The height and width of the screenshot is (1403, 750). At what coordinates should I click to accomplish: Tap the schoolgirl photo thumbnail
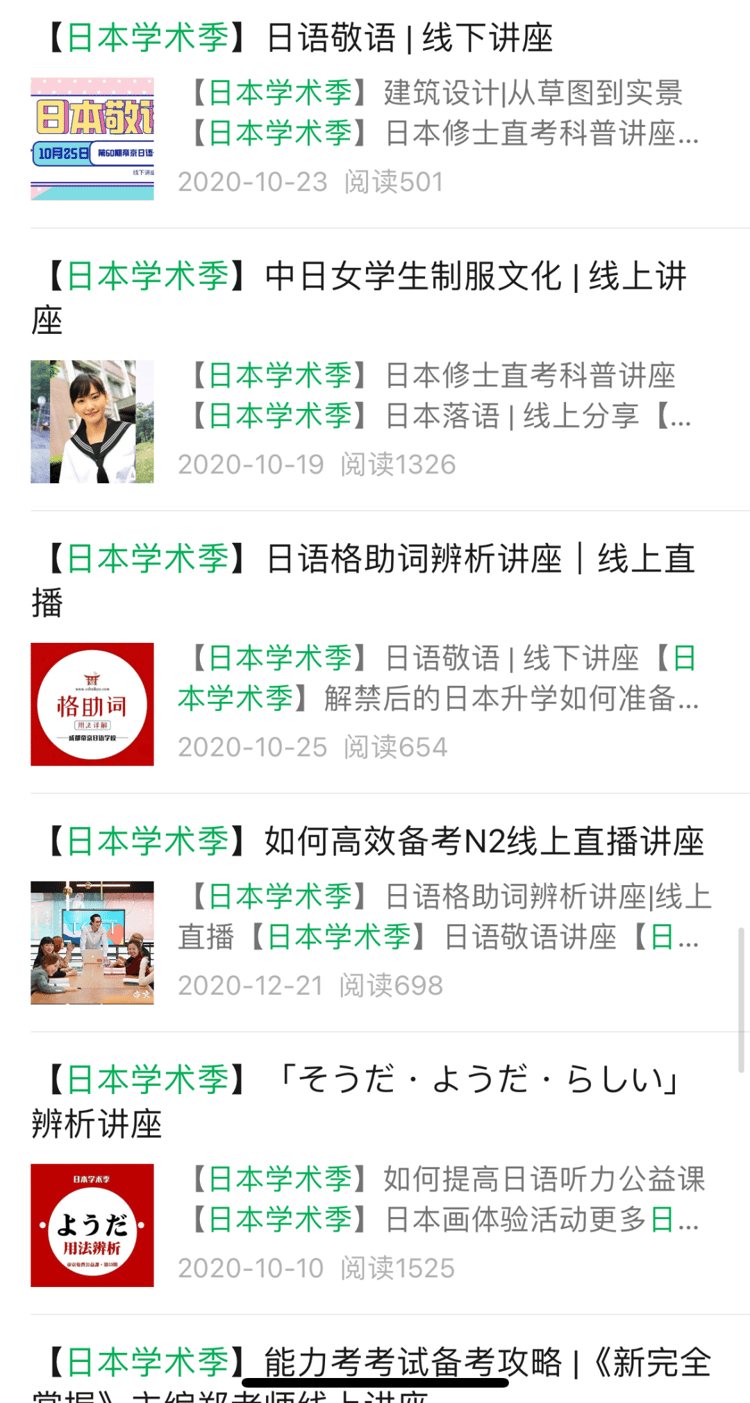pos(92,422)
